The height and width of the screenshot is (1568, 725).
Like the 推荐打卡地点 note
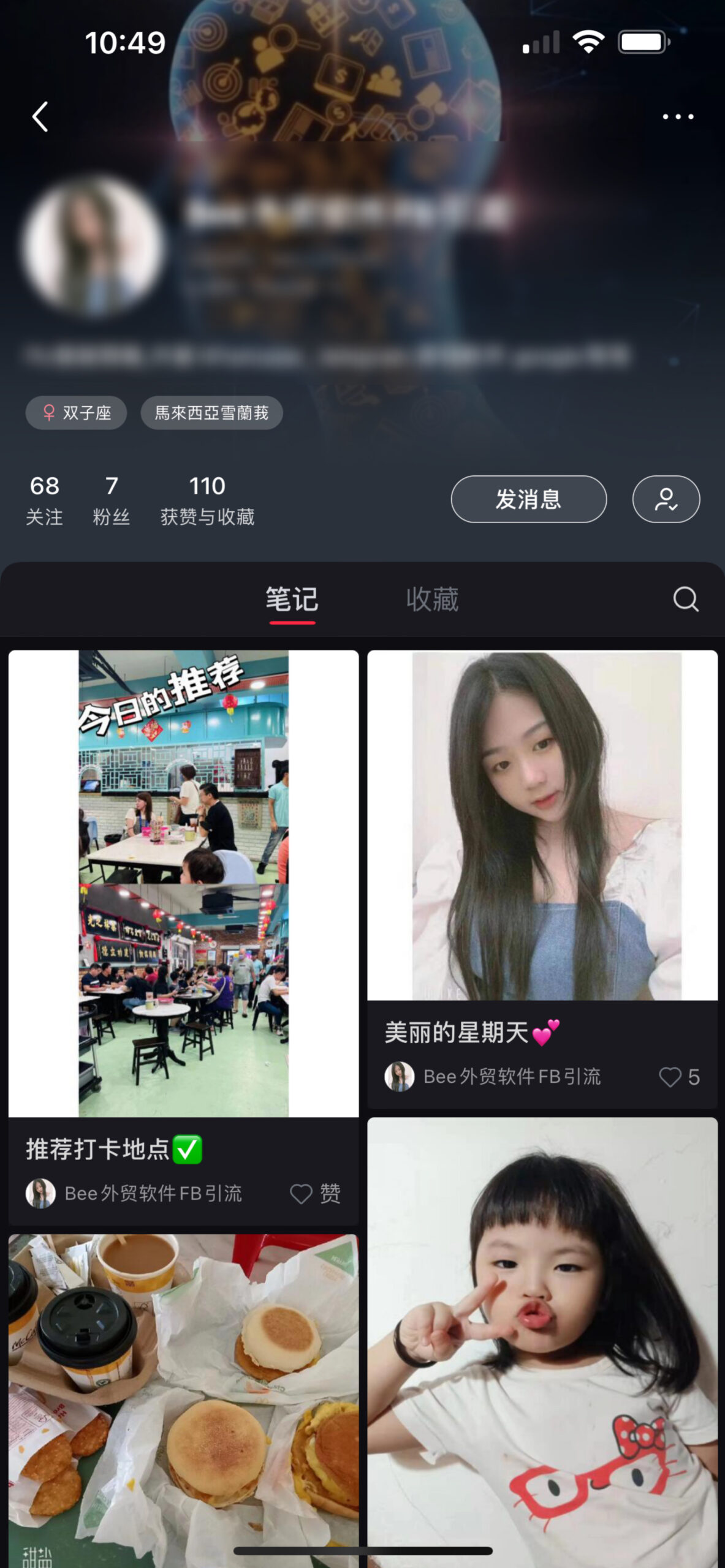point(315,1193)
